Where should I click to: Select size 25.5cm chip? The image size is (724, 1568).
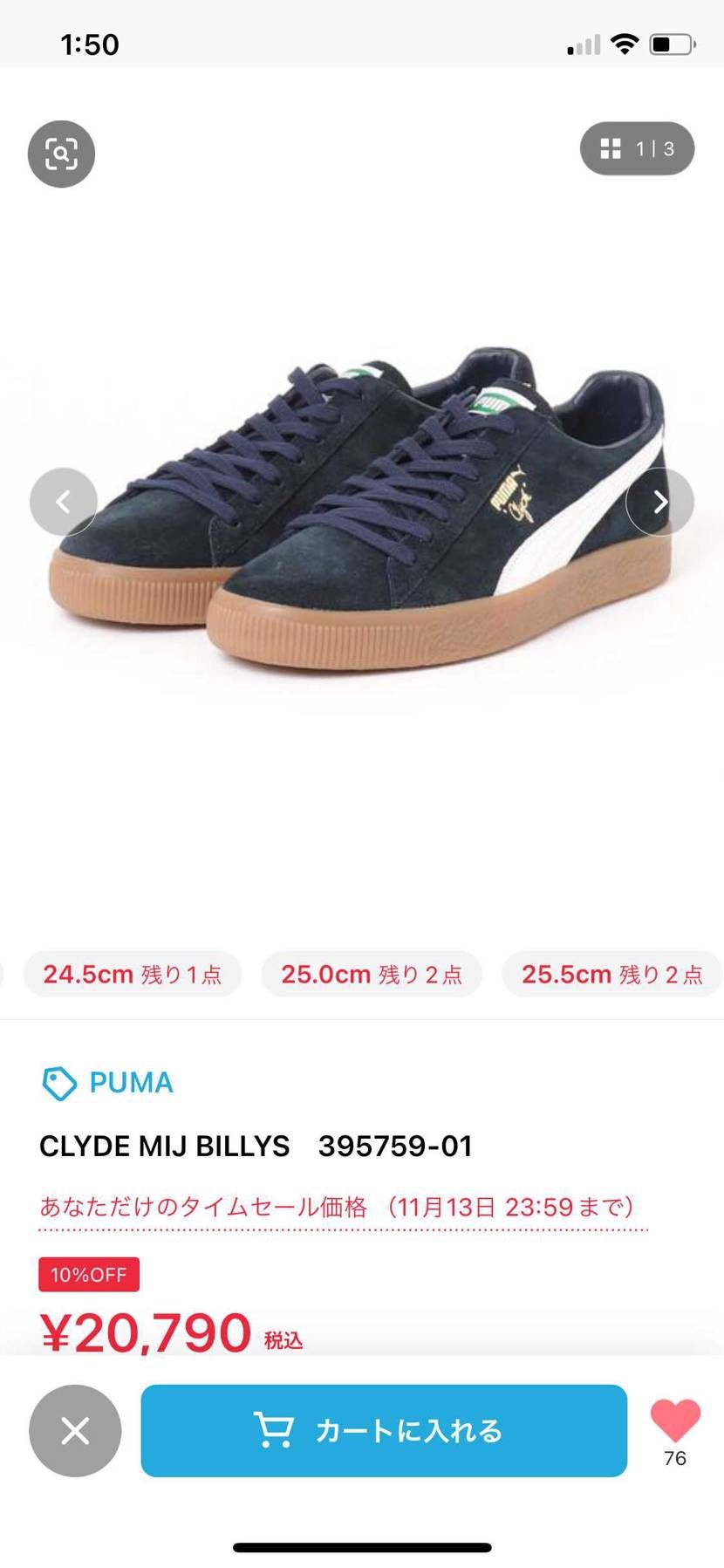pos(611,974)
